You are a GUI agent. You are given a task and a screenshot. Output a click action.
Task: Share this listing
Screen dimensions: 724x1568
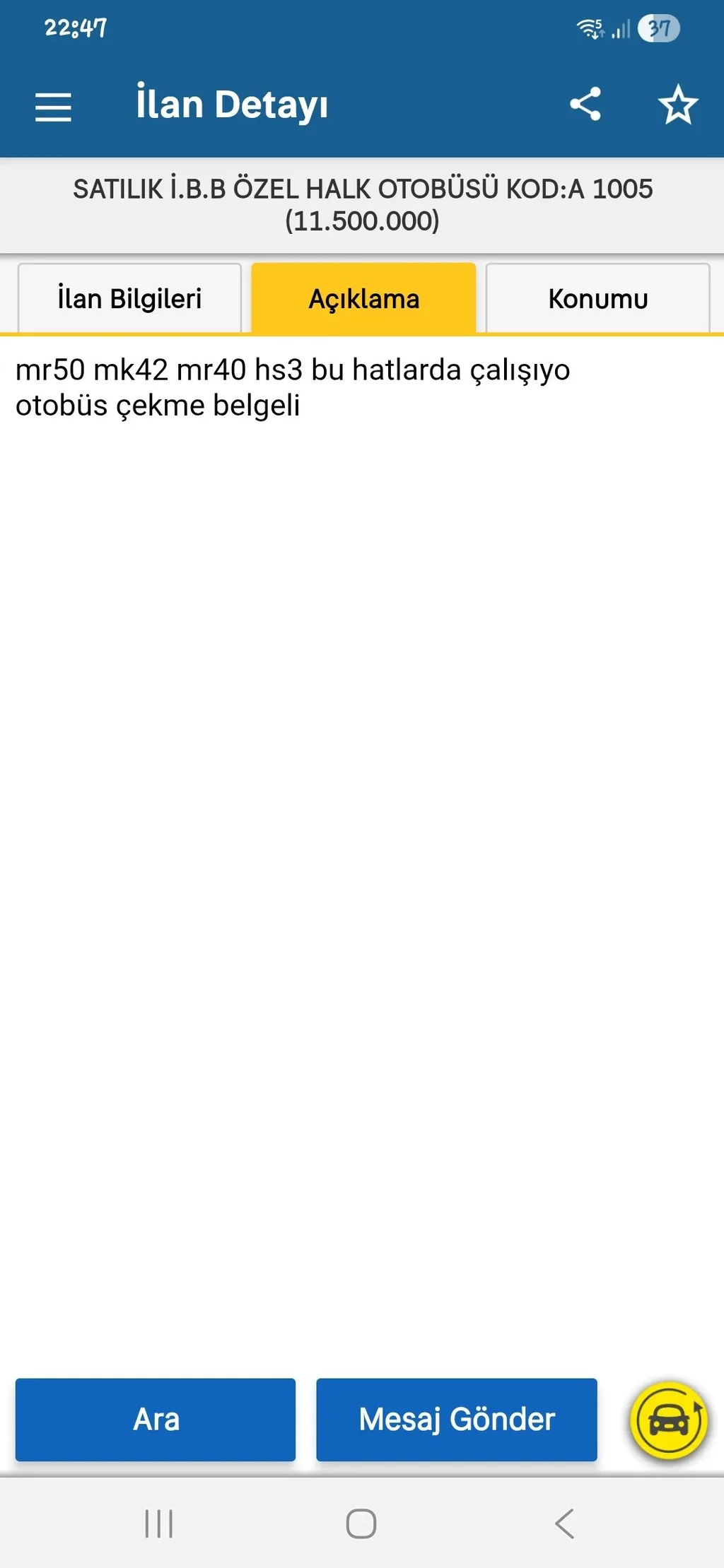(585, 105)
